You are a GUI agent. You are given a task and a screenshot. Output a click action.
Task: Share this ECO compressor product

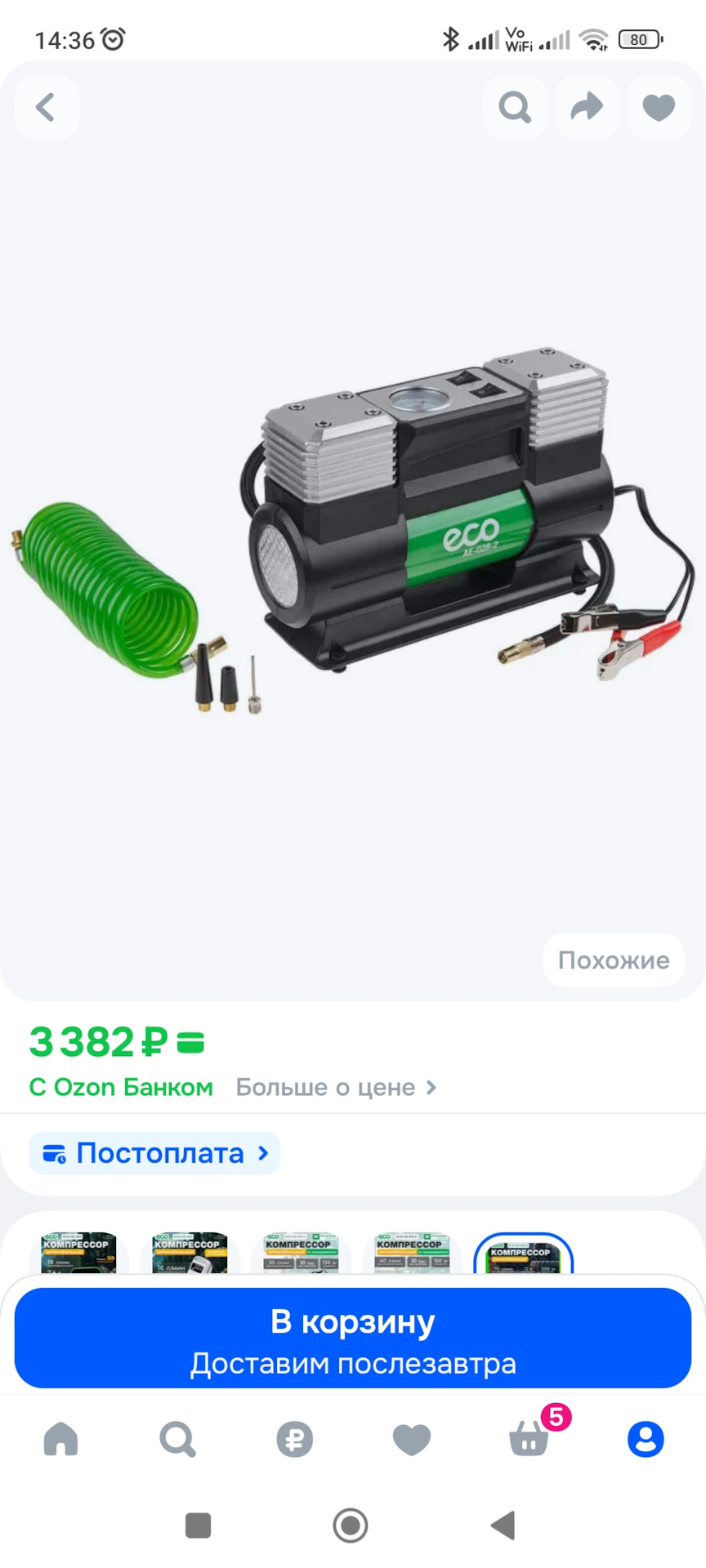587,108
